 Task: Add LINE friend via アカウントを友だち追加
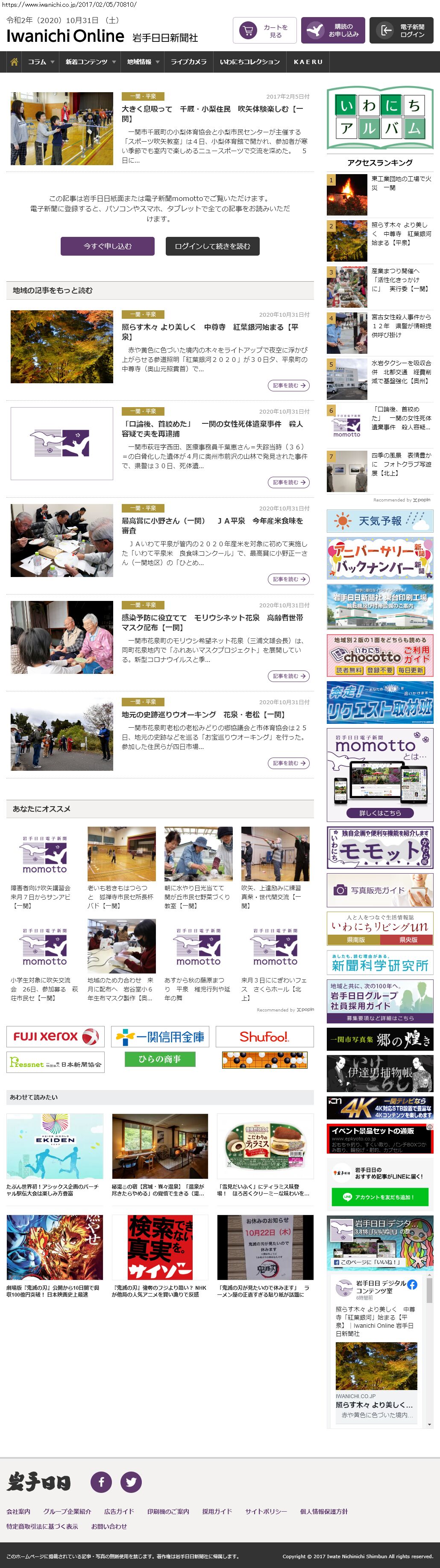click(380, 1197)
